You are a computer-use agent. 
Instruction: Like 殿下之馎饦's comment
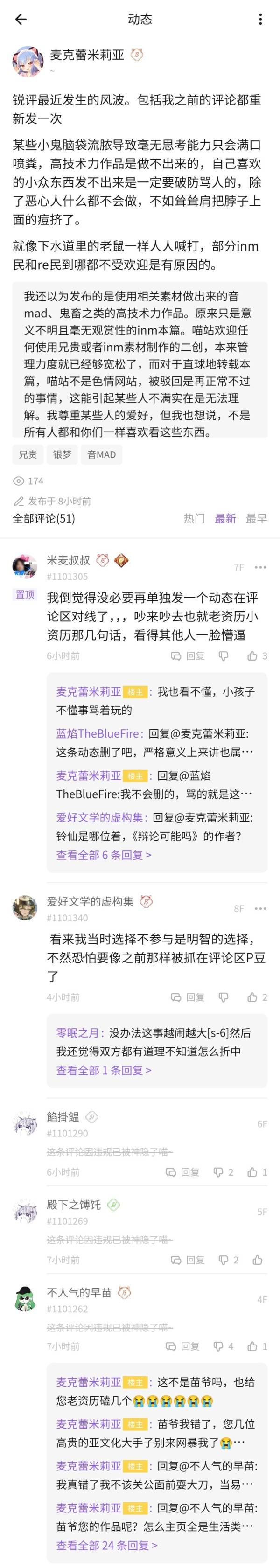tap(257, 1260)
